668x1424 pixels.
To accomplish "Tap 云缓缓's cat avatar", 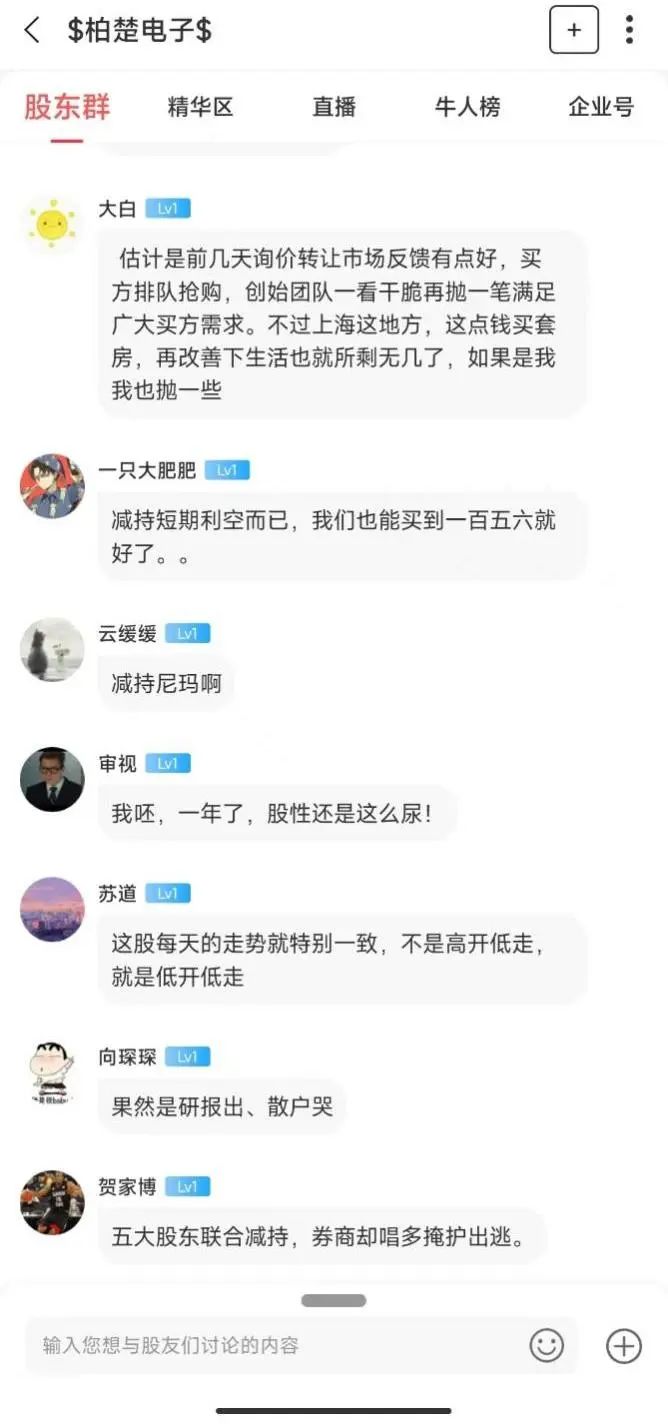I will coord(52,650).
